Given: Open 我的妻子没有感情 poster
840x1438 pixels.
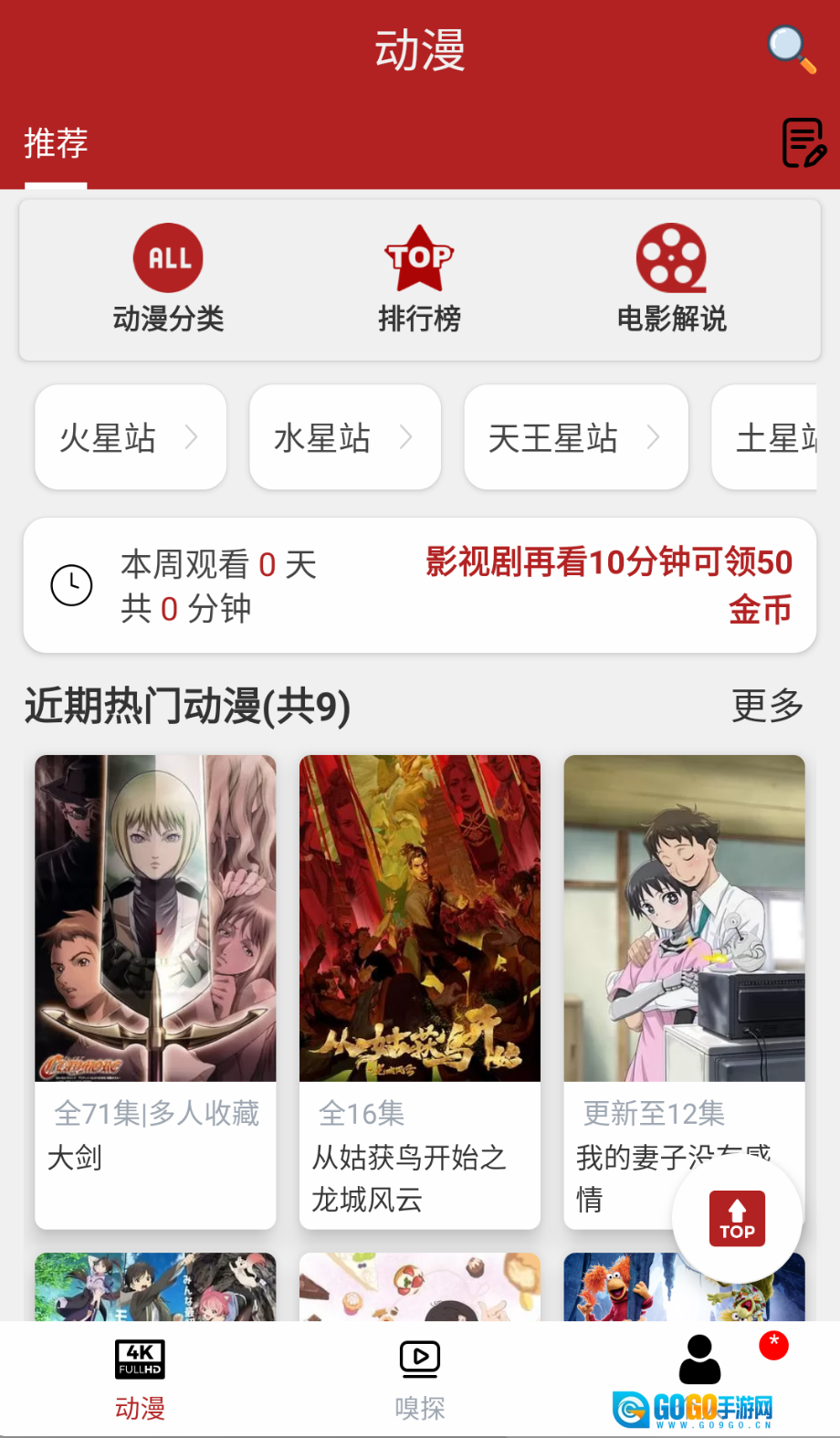Looking at the screenshot, I should 684,918.
